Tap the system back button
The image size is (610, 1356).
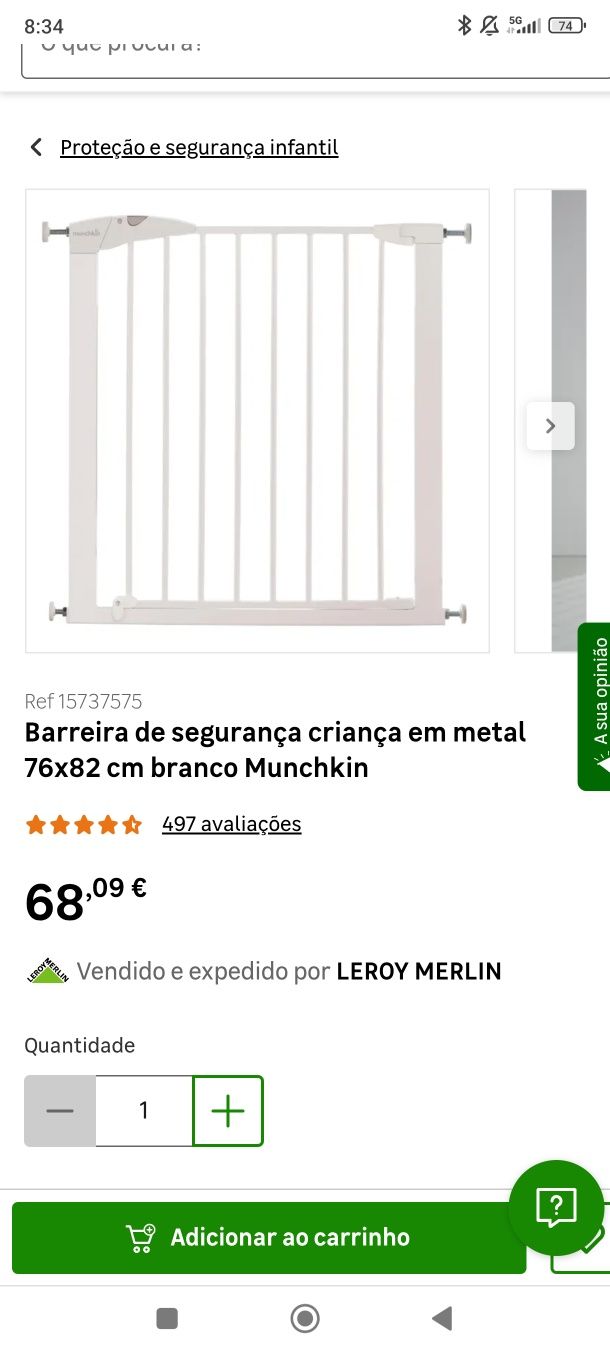pyautogui.click(x=442, y=1319)
